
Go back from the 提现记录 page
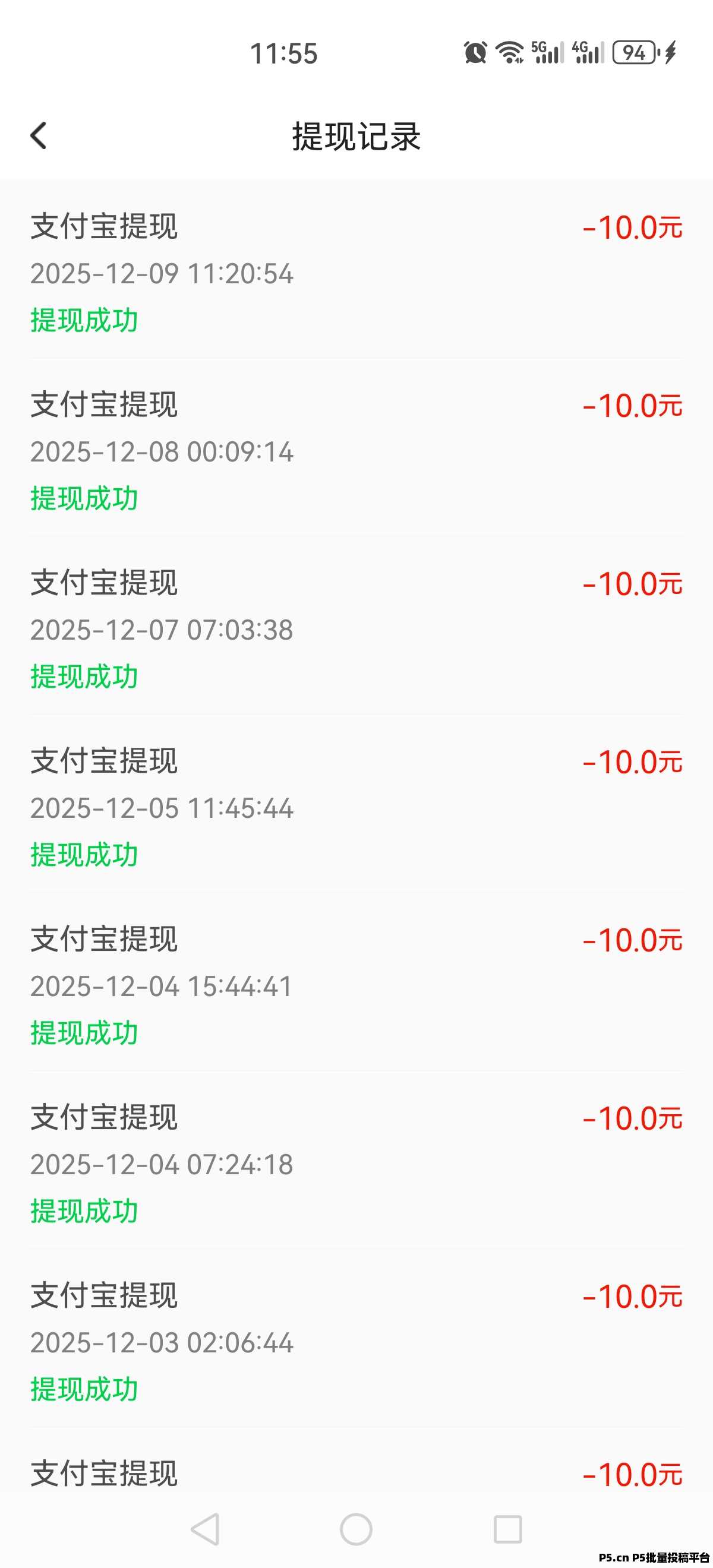tap(39, 135)
